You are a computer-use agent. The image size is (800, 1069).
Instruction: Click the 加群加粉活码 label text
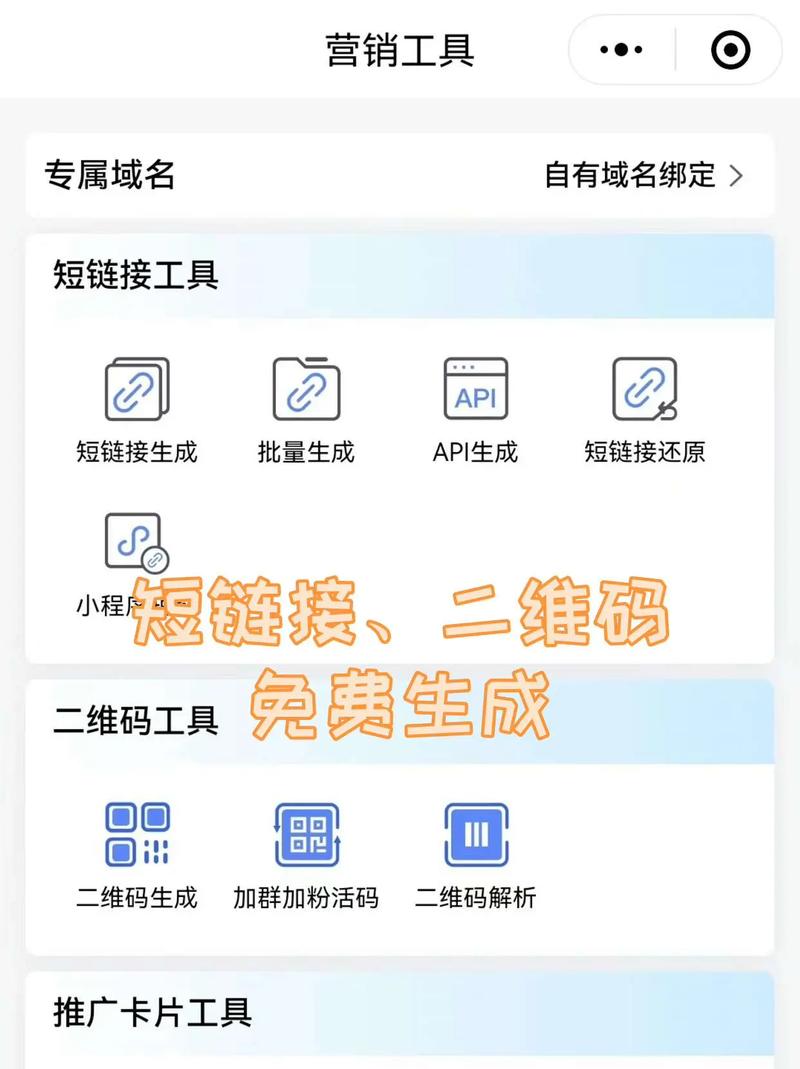click(308, 898)
